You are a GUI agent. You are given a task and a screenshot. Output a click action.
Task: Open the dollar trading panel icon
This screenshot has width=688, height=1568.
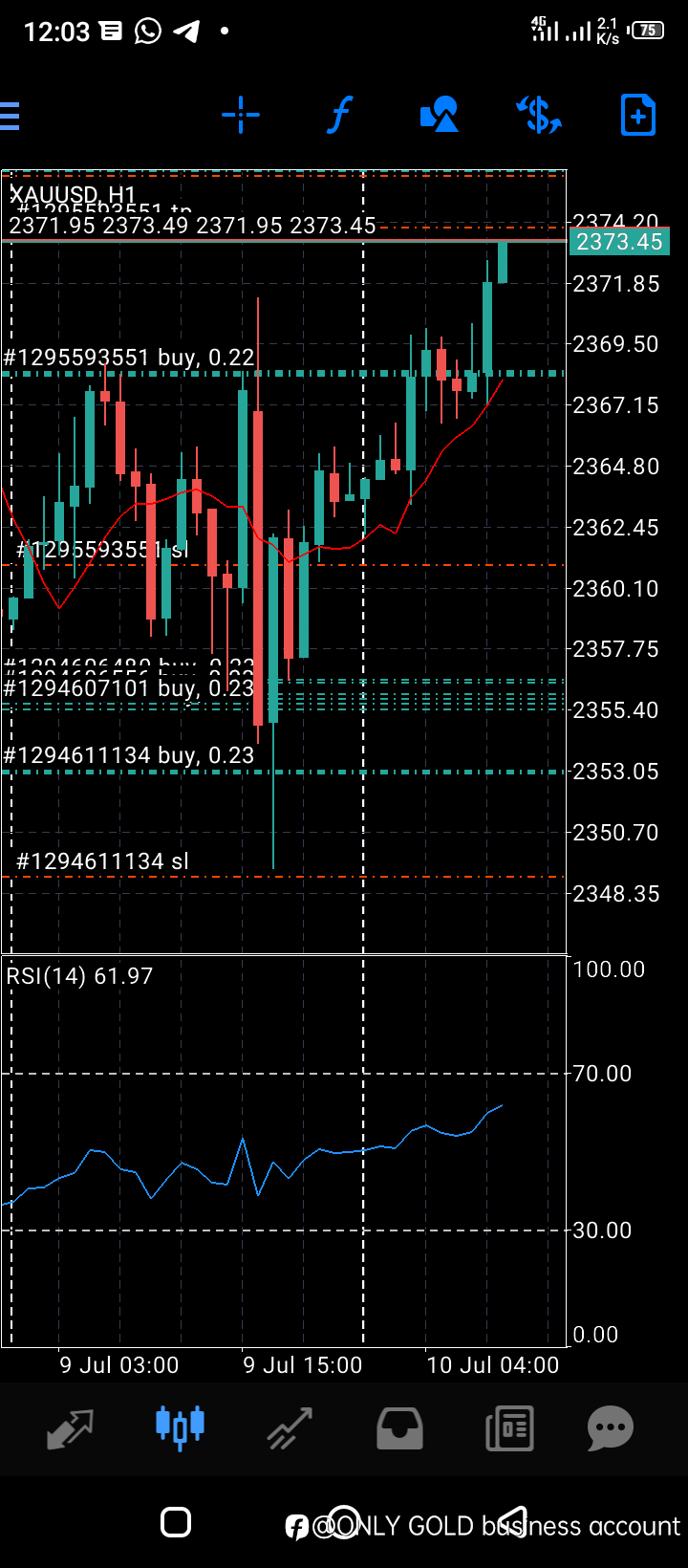point(539,116)
